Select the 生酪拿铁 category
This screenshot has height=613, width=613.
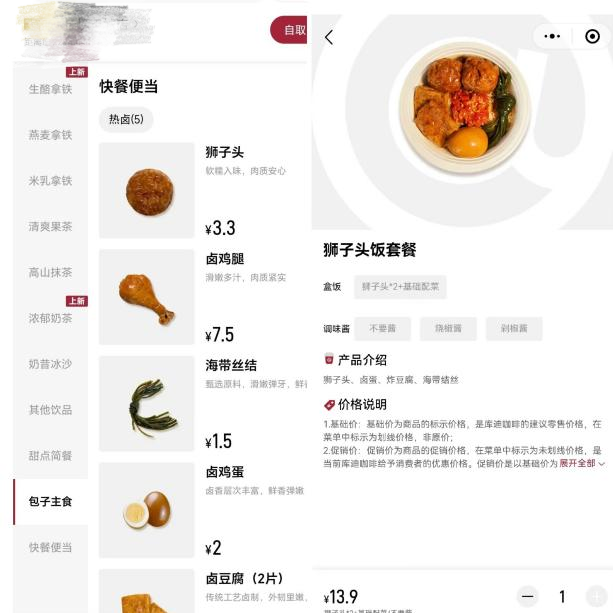point(50,89)
